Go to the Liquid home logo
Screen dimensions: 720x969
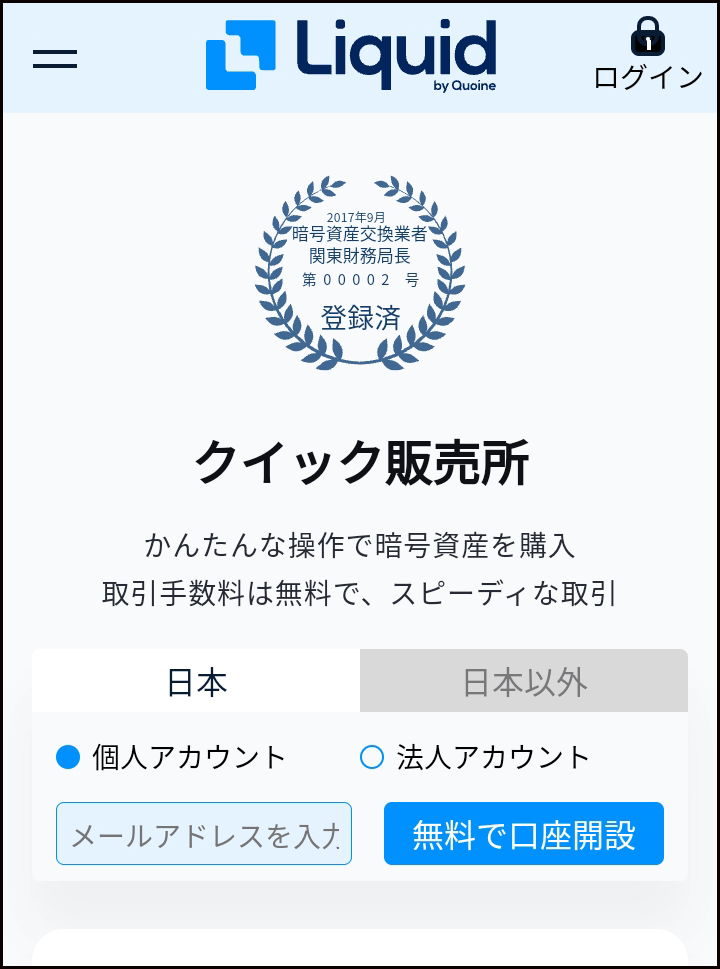click(x=351, y=56)
